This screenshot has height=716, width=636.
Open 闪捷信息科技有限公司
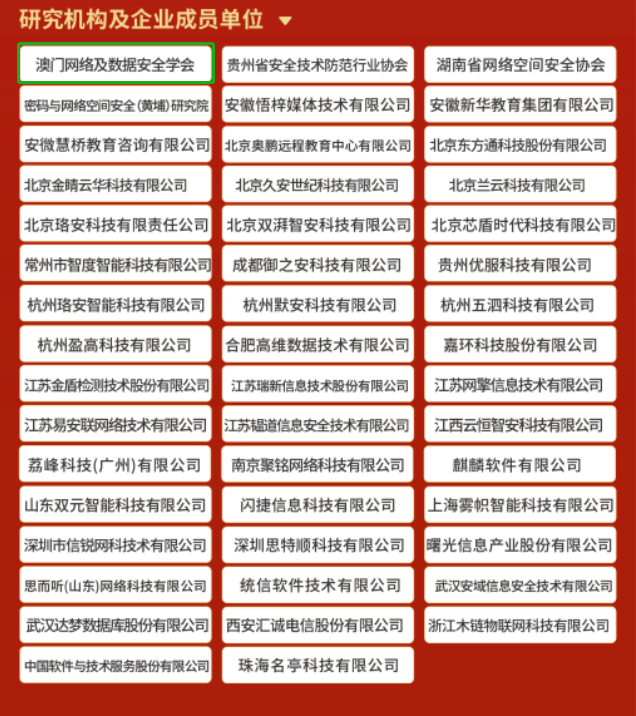click(x=317, y=505)
